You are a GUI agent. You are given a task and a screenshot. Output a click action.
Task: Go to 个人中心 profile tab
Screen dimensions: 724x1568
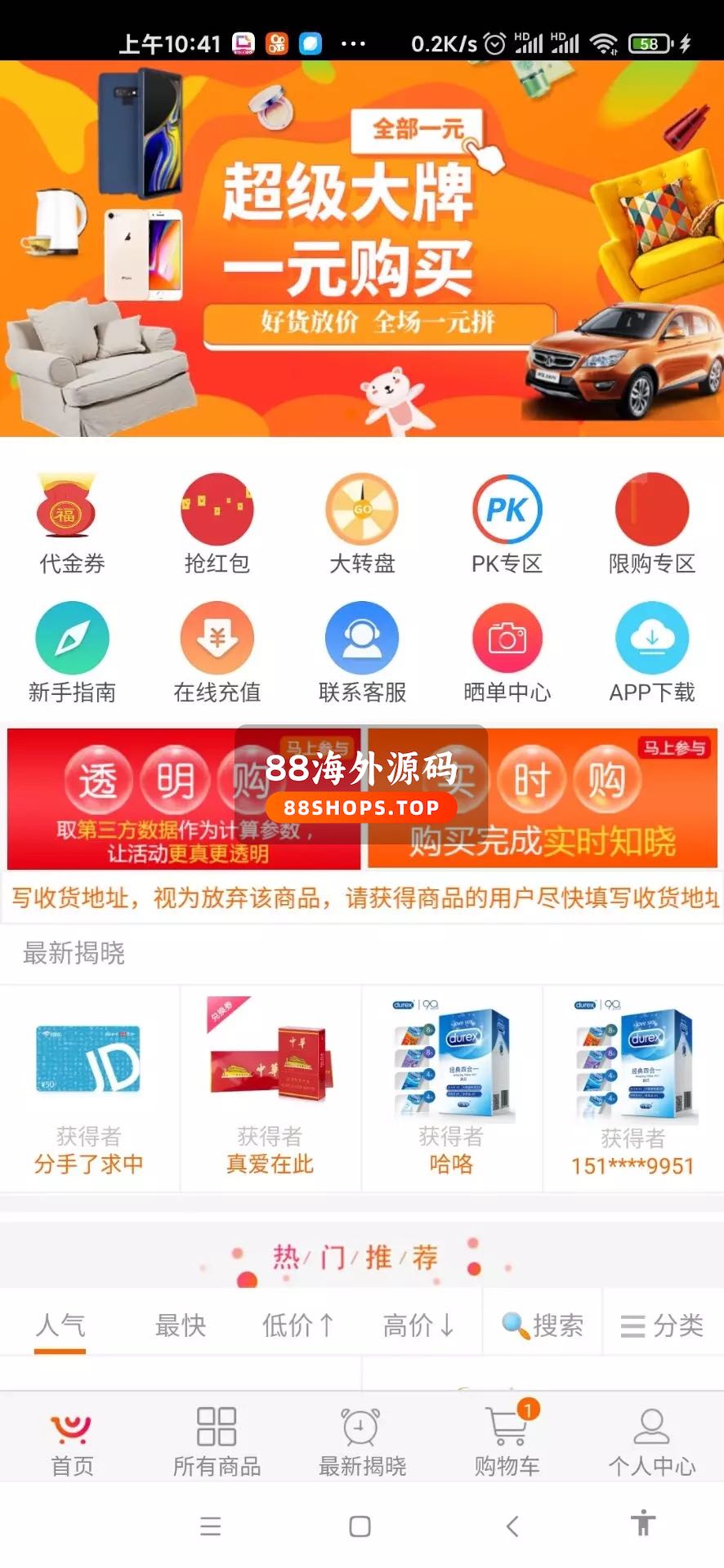[x=651, y=1441]
